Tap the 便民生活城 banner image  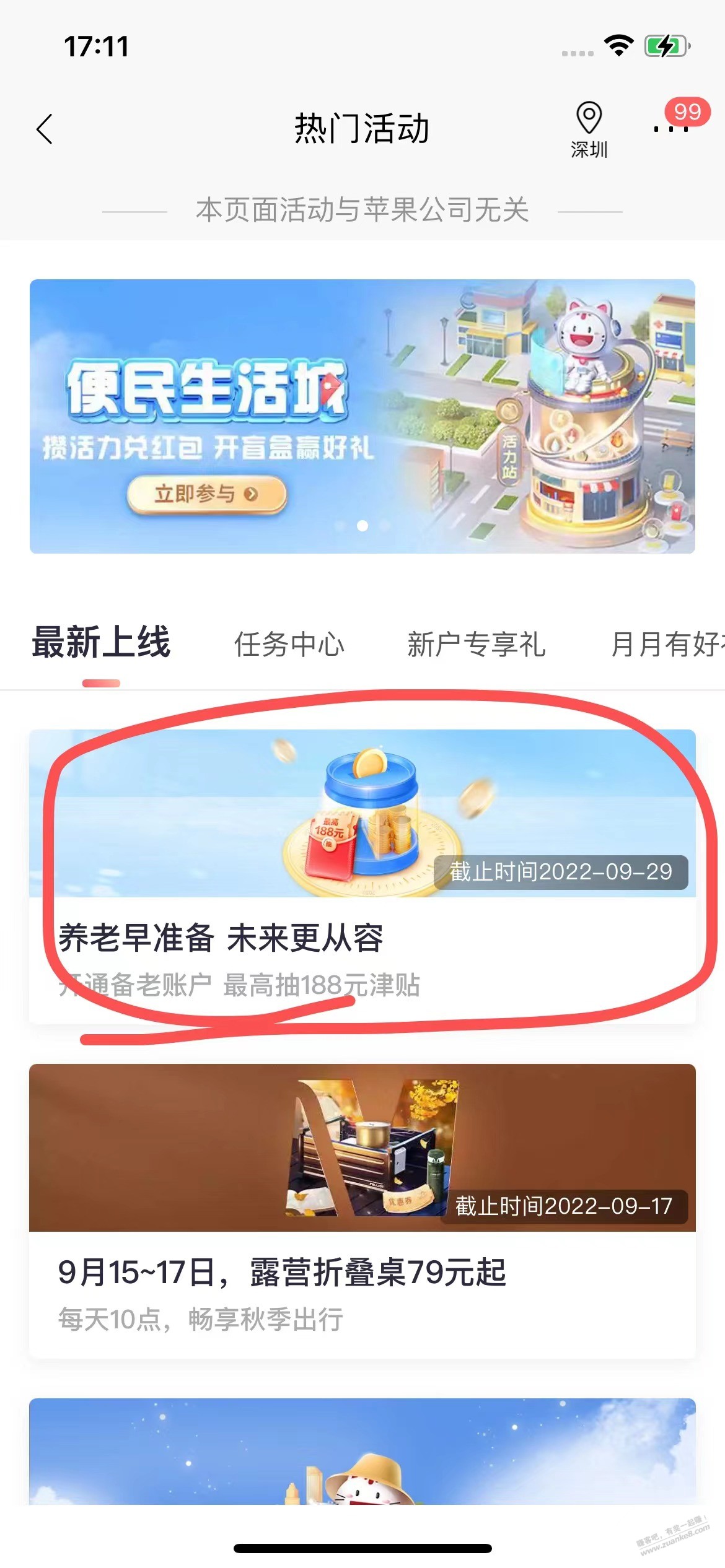(362, 415)
